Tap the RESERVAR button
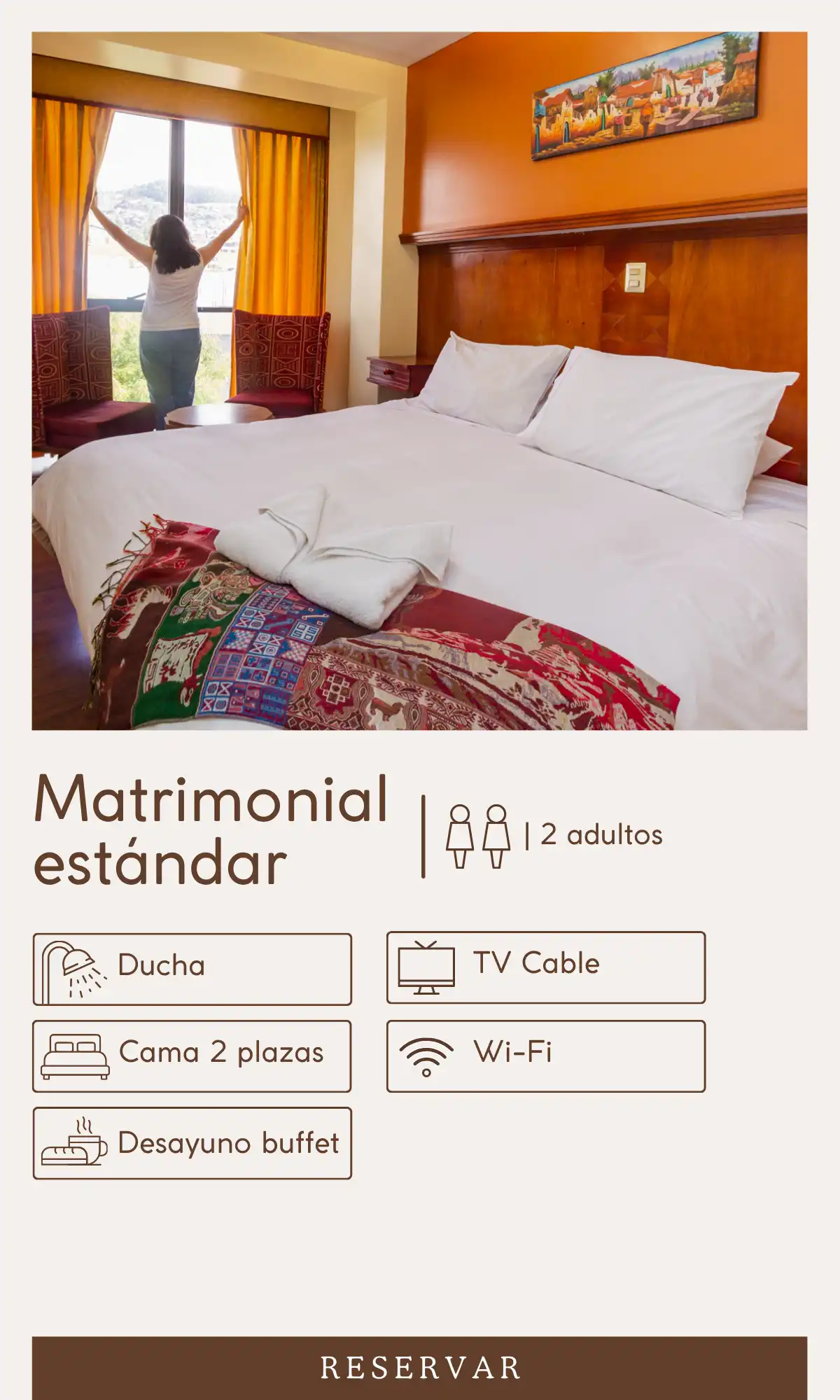Viewport: 840px width, 1400px height. click(x=419, y=1368)
